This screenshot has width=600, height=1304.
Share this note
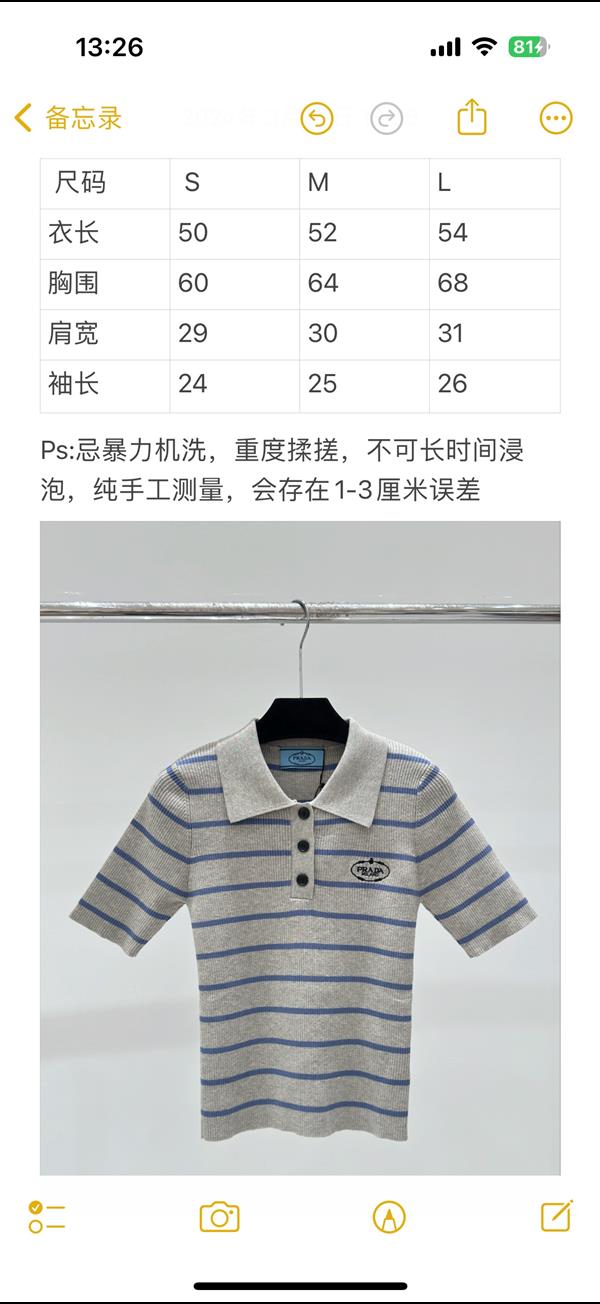(472, 118)
